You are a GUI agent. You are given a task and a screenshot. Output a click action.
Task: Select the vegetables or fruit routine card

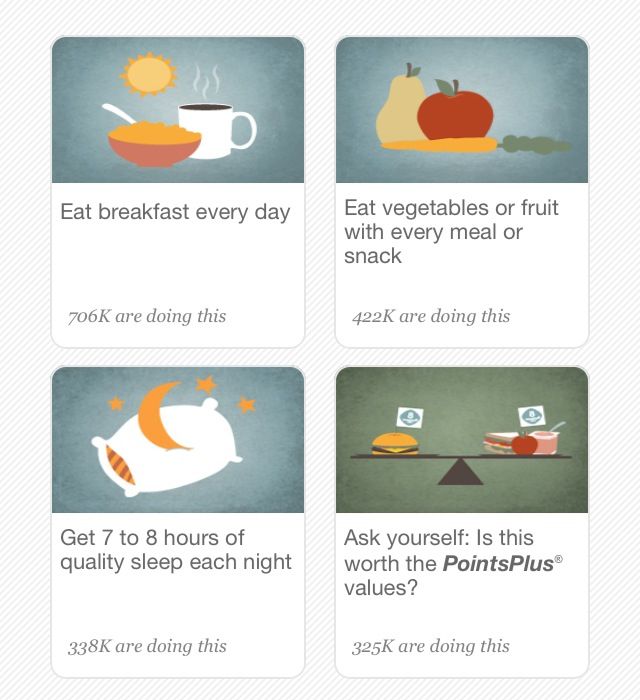(462, 192)
